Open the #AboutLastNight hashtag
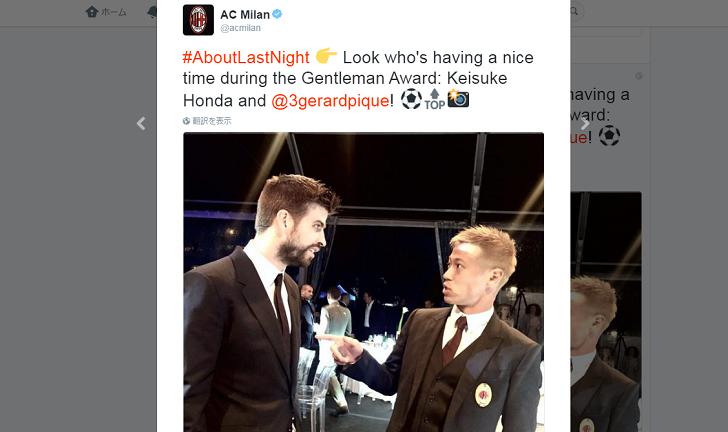This screenshot has height=432, width=728. pos(246,56)
